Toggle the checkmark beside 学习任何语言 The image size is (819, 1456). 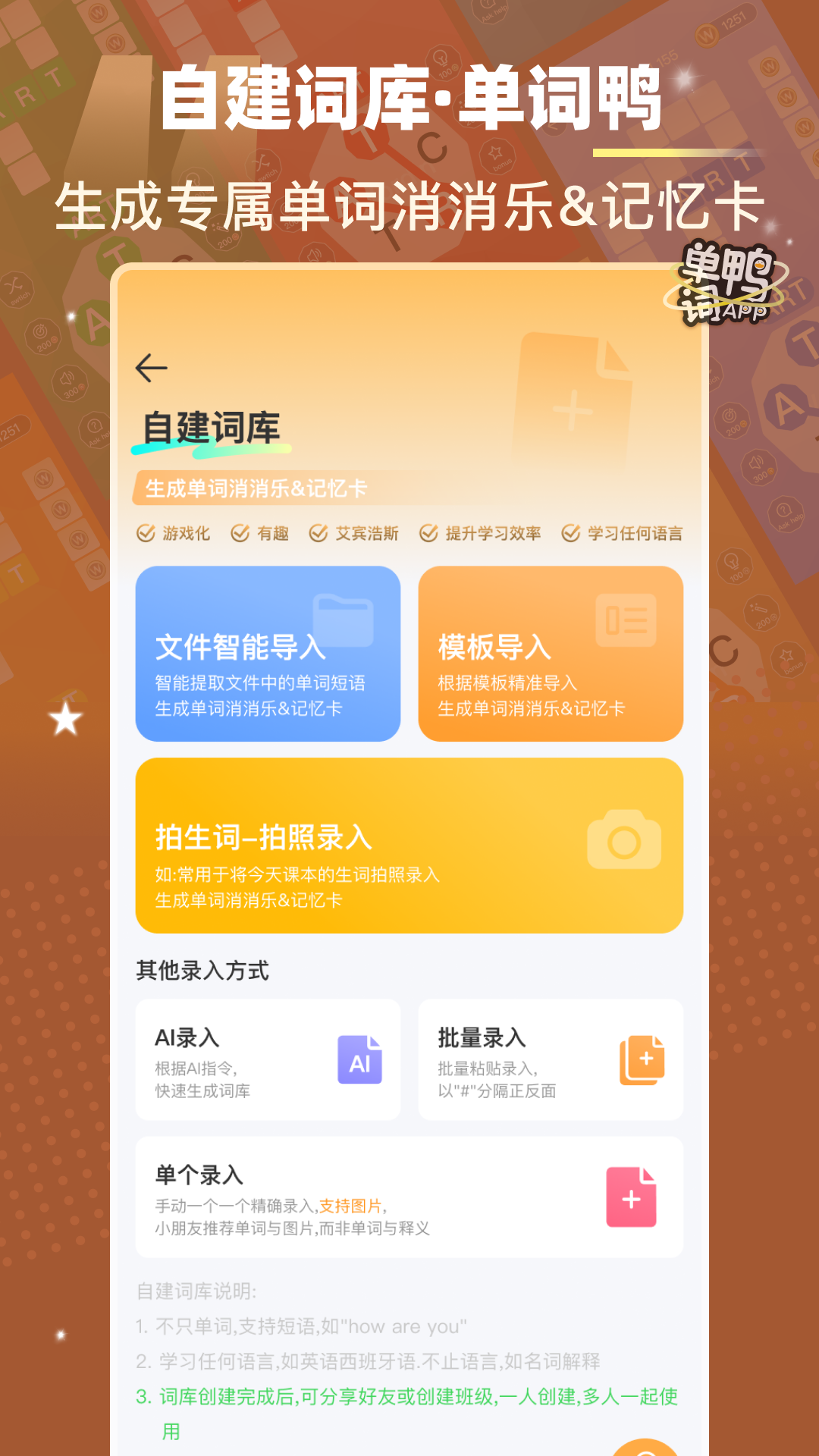pos(570,532)
